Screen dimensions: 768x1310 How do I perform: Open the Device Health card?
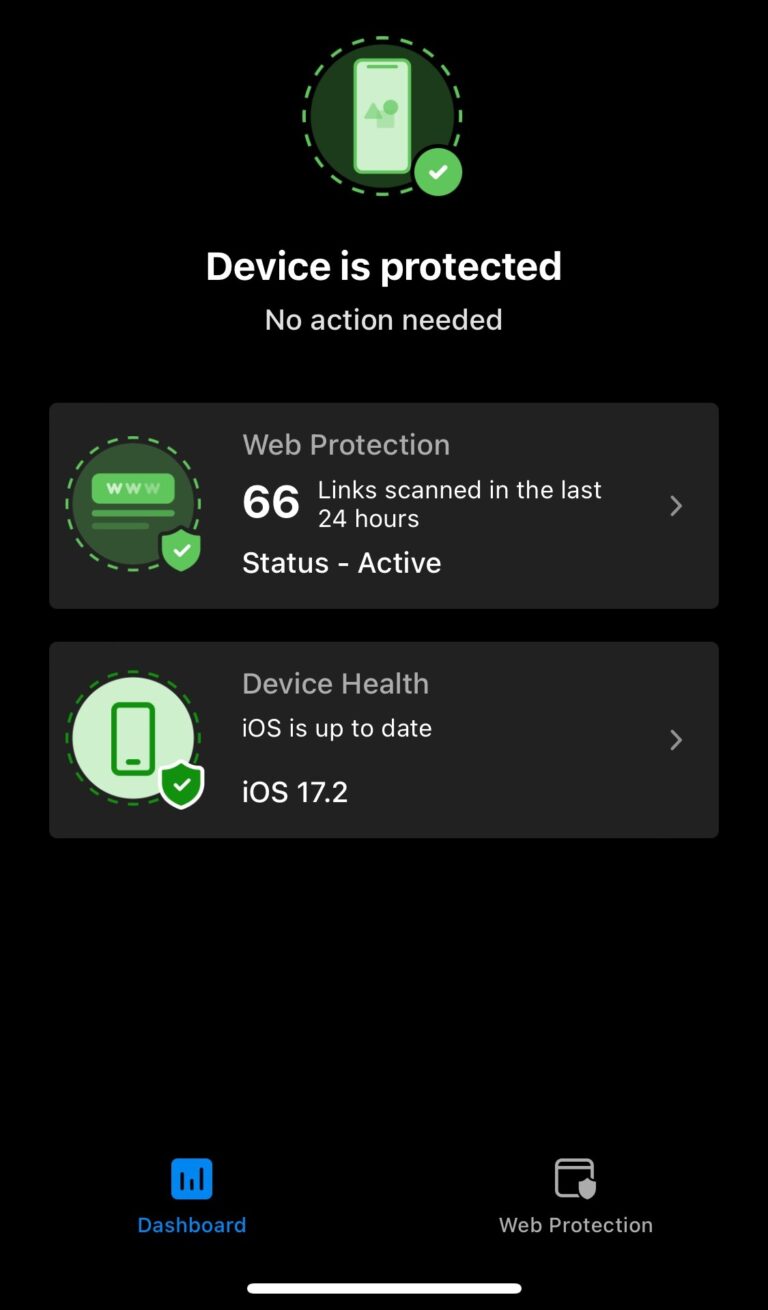pyautogui.click(x=384, y=740)
